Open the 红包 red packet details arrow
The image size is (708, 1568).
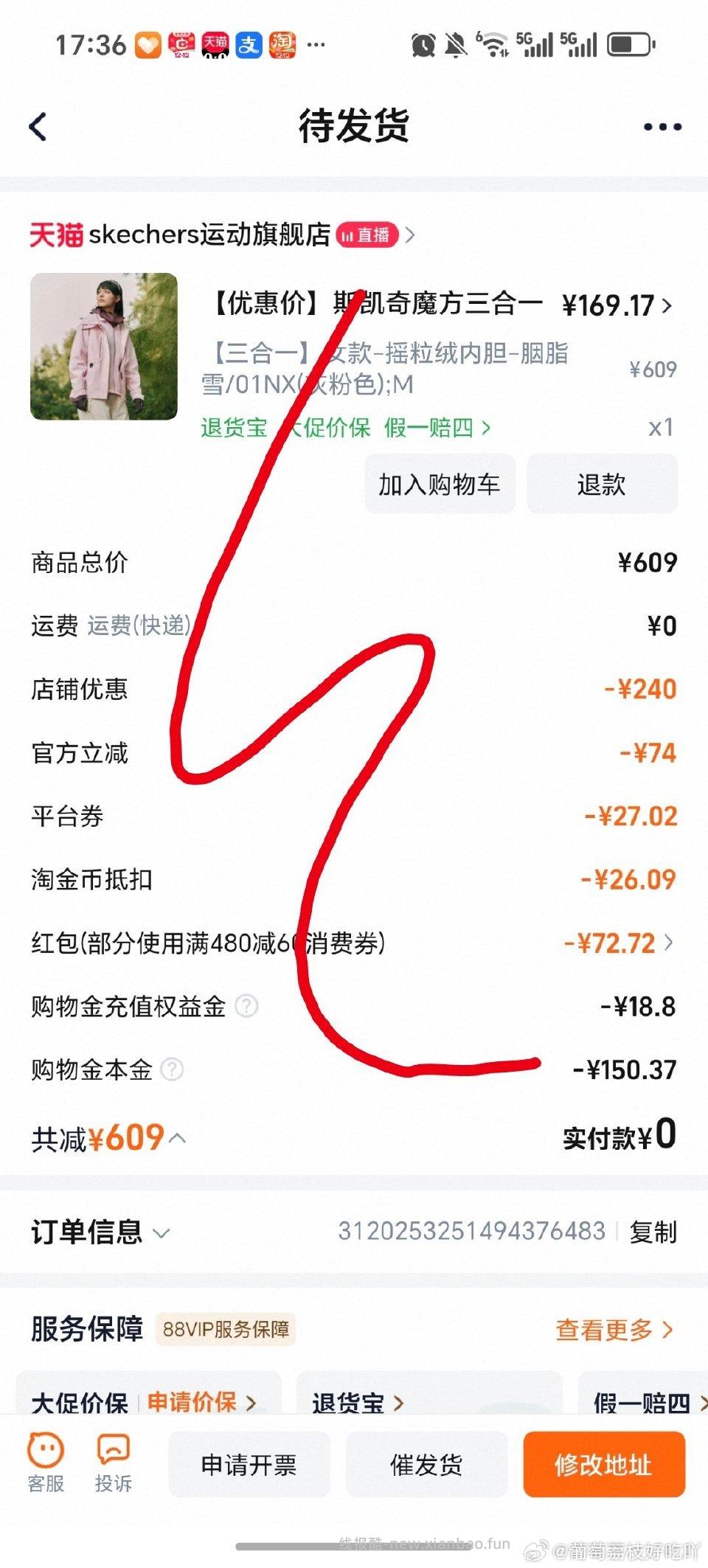pyautogui.click(x=667, y=943)
